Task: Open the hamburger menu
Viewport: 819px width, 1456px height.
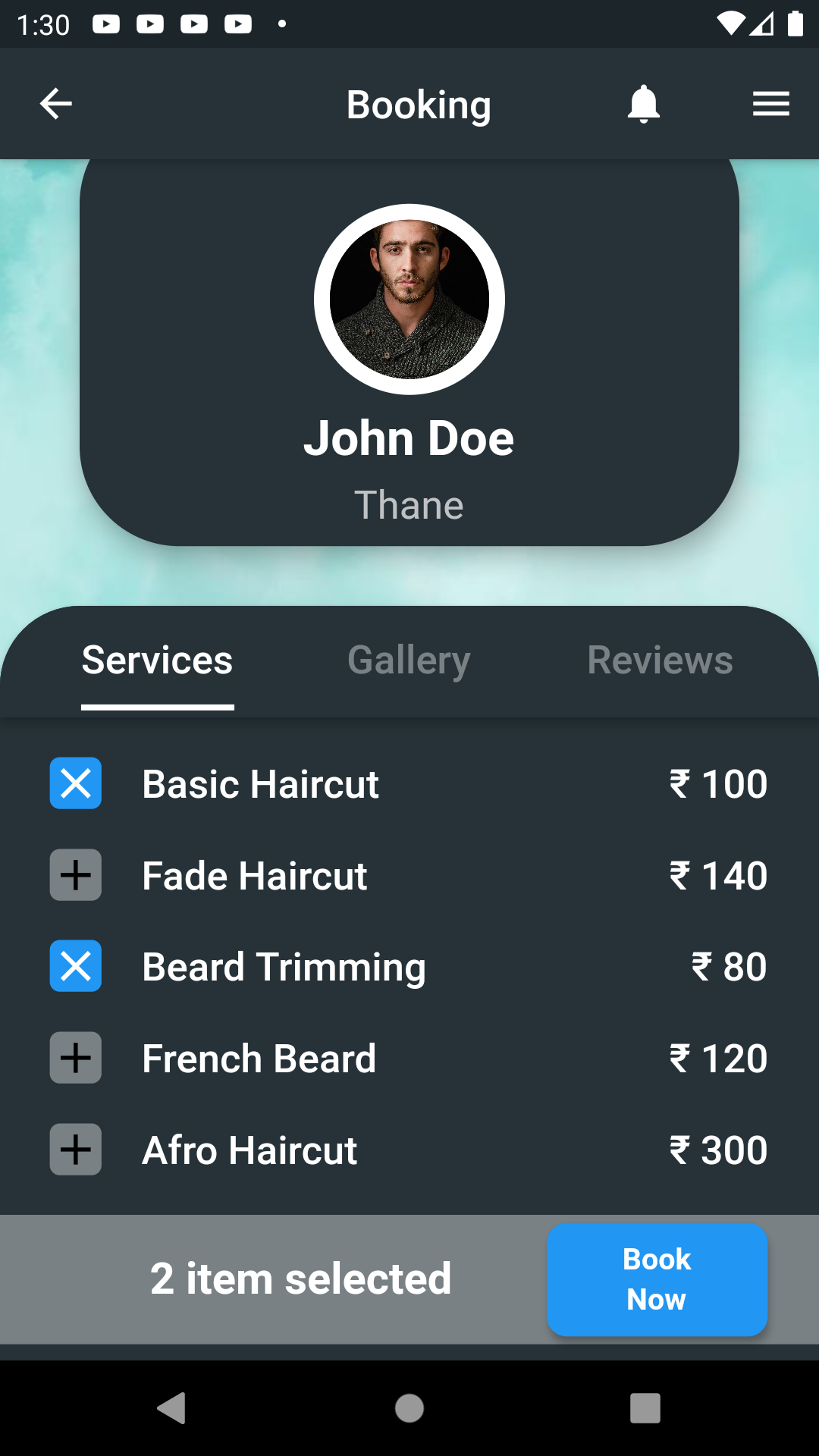Action: point(770,104)
